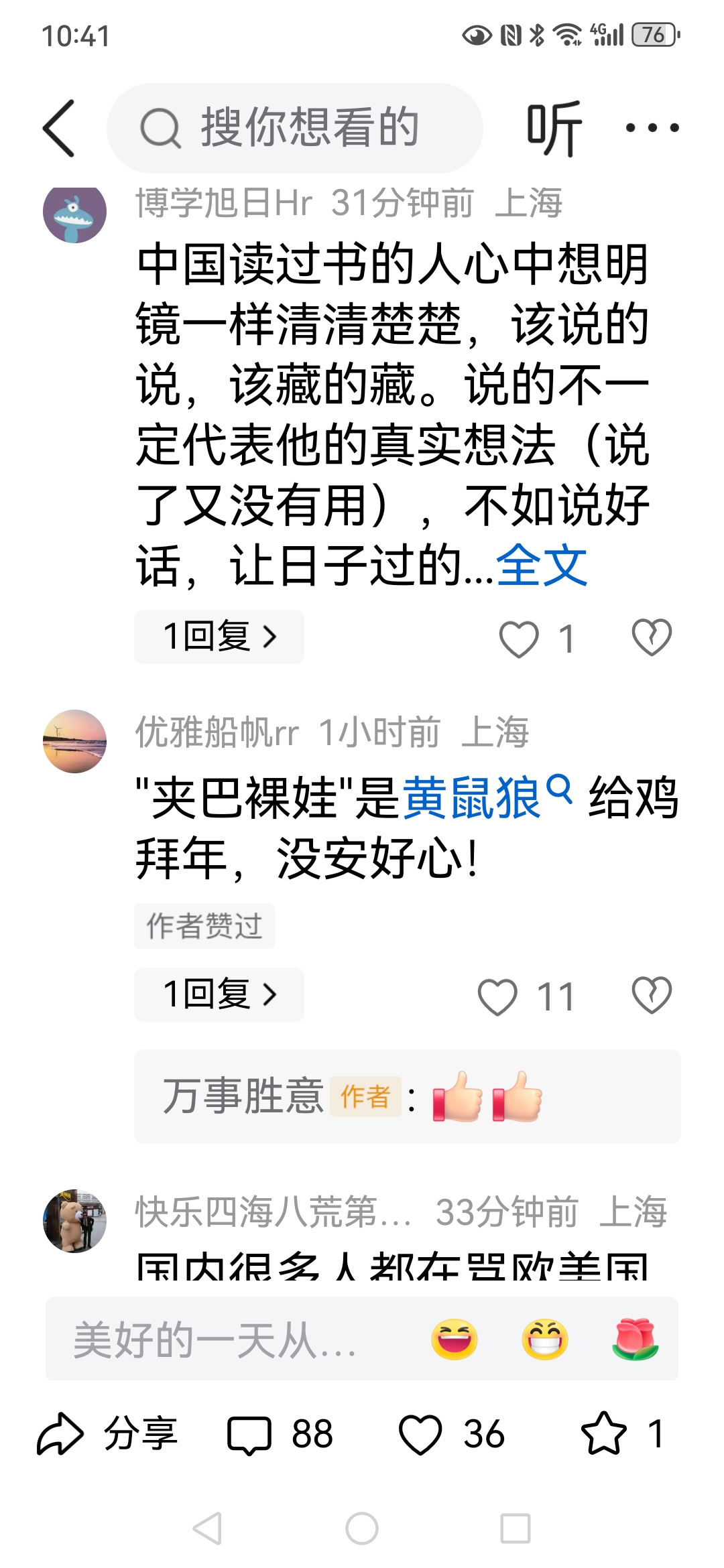Open 1回复 under 博学旭日Hr's comment

tap(219, 637)
